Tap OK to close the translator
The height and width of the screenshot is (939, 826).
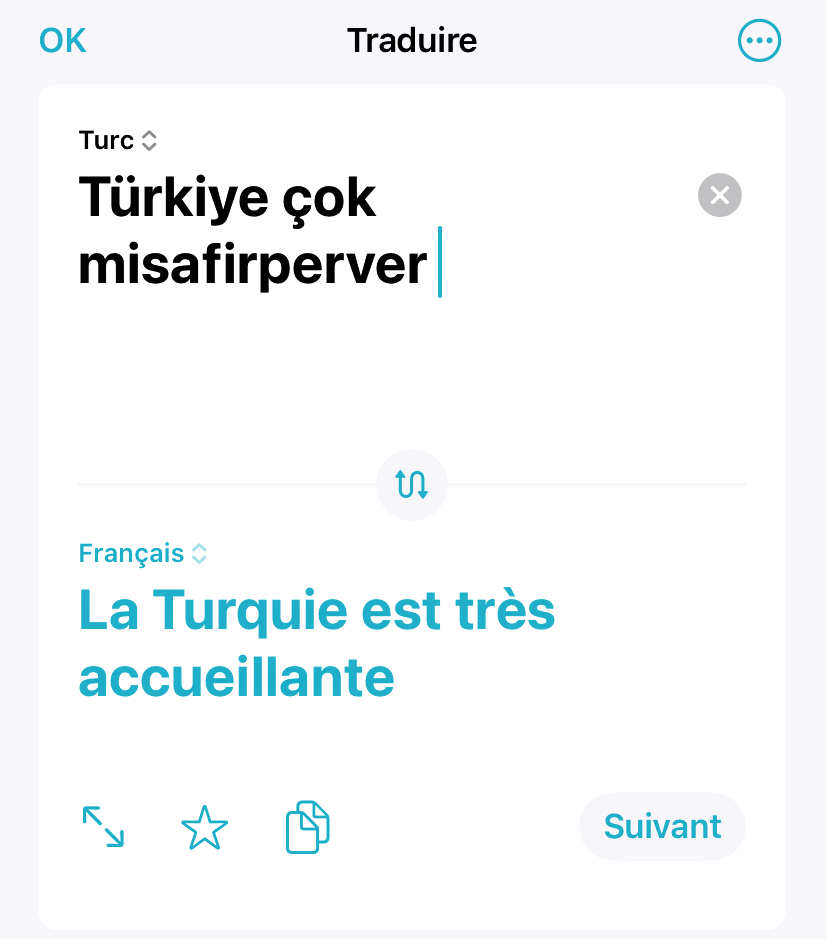(62, 40)
